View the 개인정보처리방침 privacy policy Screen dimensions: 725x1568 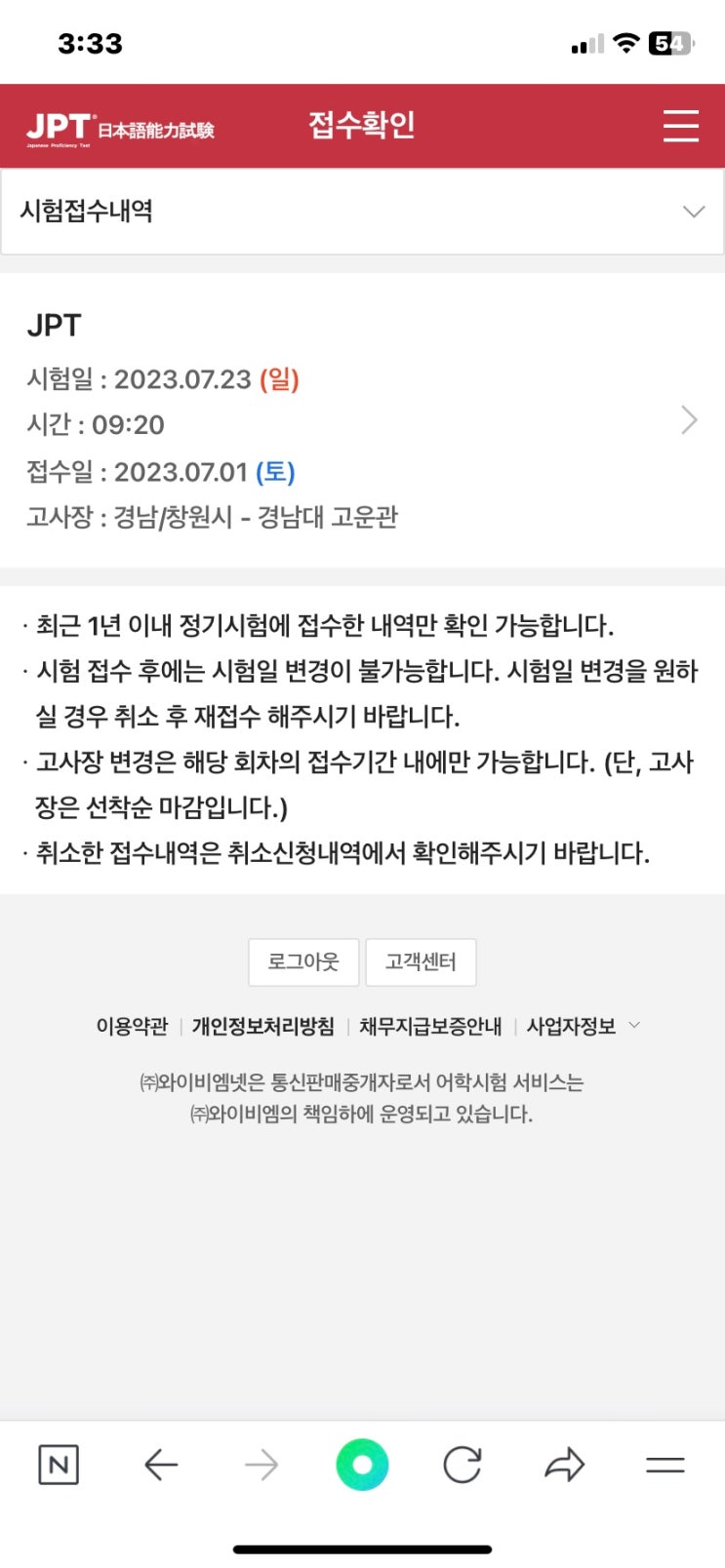pos(264,1026)
